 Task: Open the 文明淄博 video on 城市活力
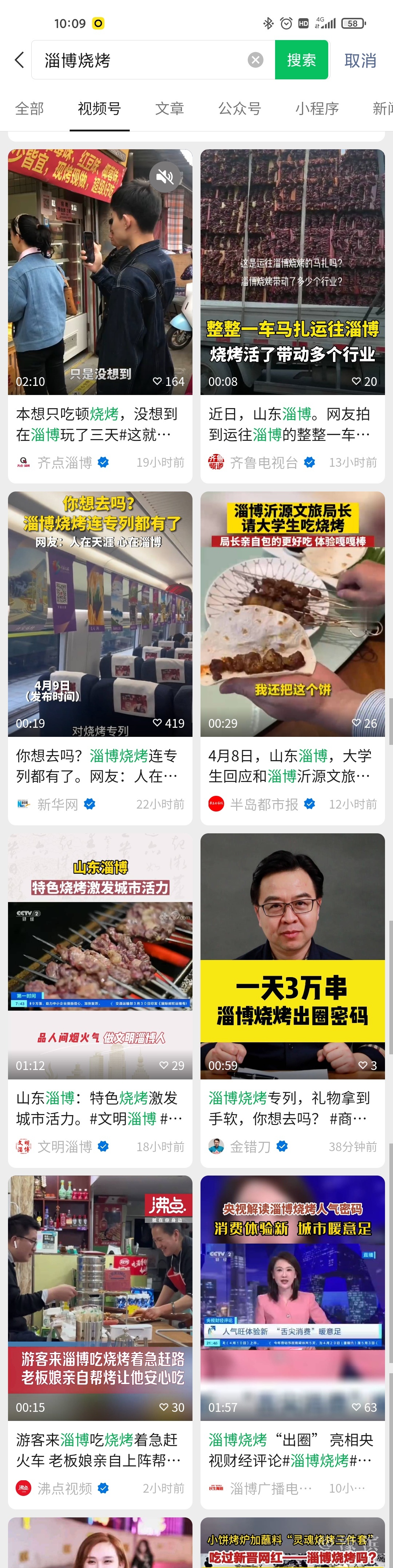pyautogui.click(x=100, y=956)
